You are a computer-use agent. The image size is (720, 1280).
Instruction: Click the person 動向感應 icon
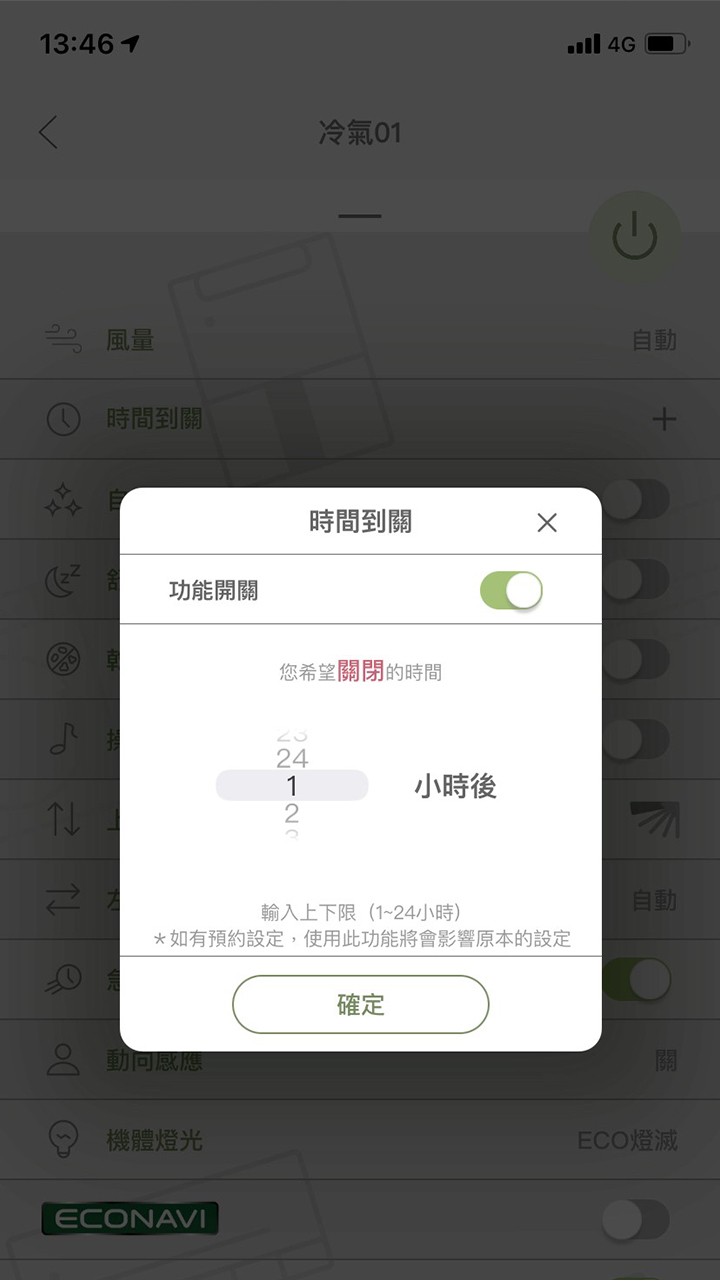pos(63,1059)
